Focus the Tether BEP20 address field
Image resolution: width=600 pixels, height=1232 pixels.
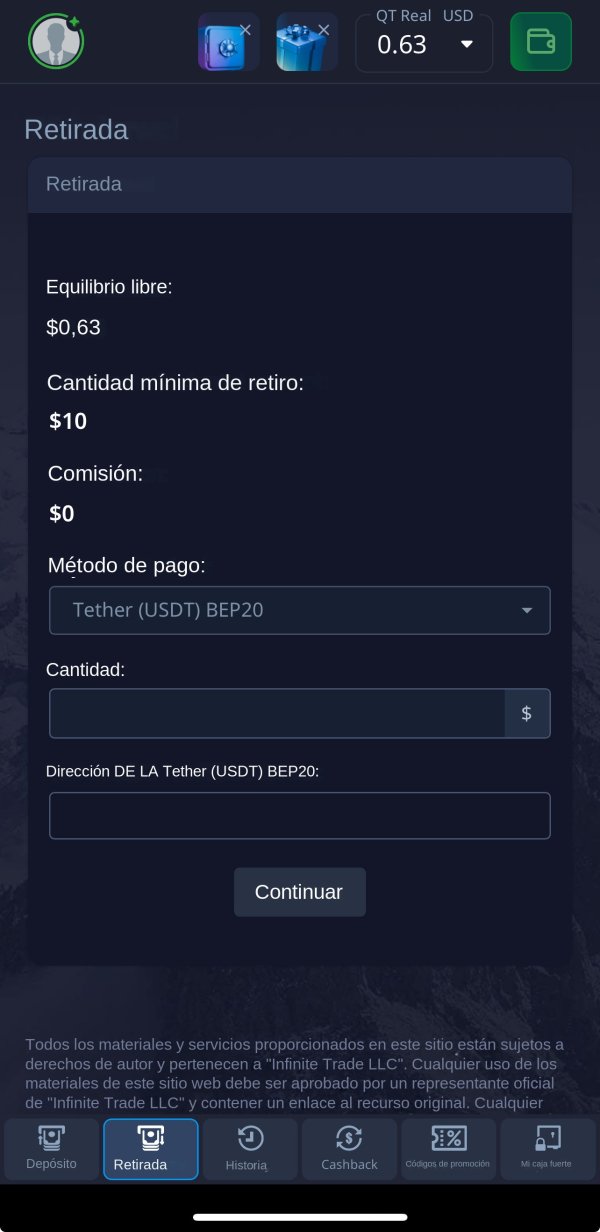tap(300, 816)
